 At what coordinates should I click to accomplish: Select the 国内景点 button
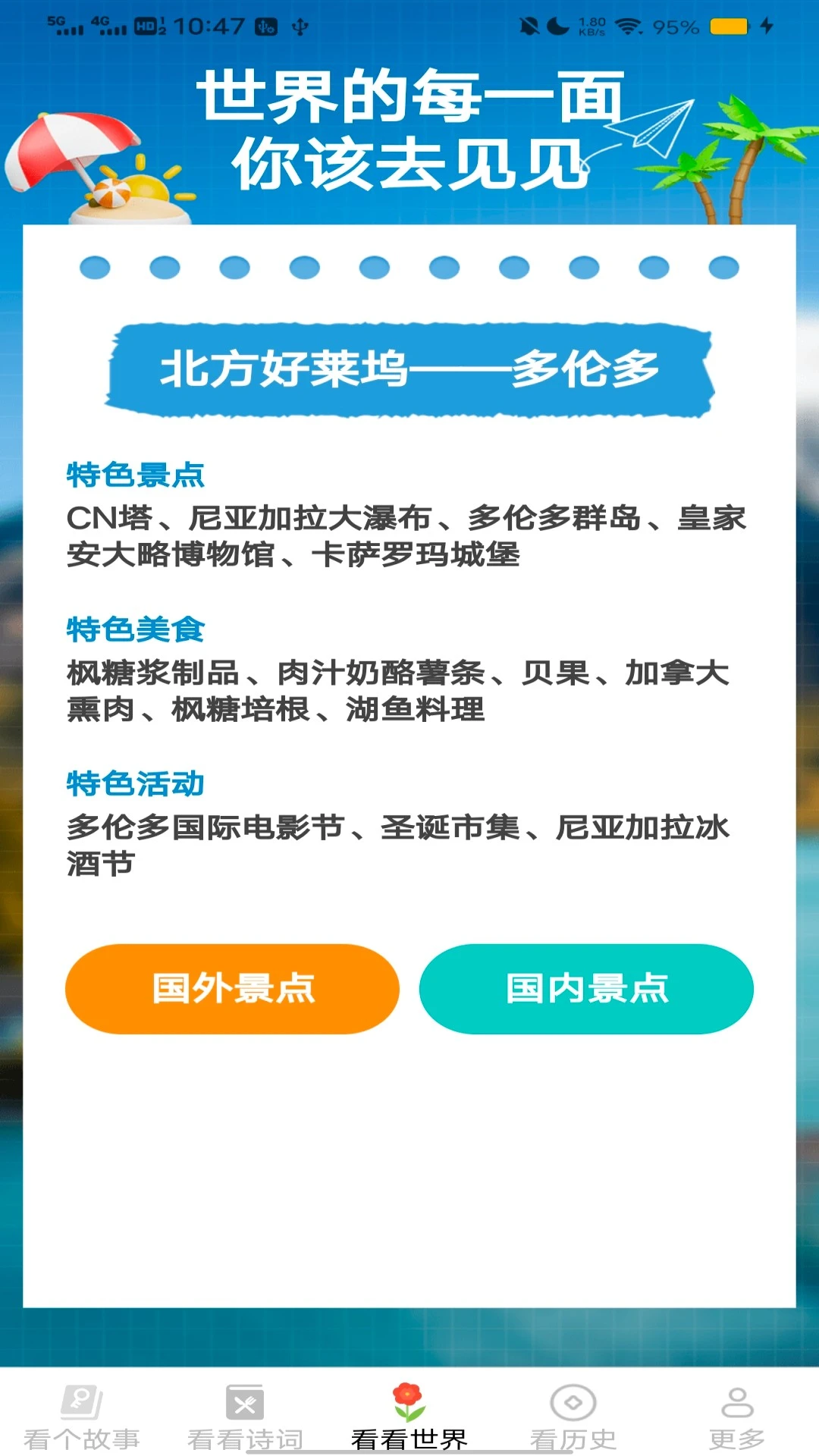[x=586, y=988]
